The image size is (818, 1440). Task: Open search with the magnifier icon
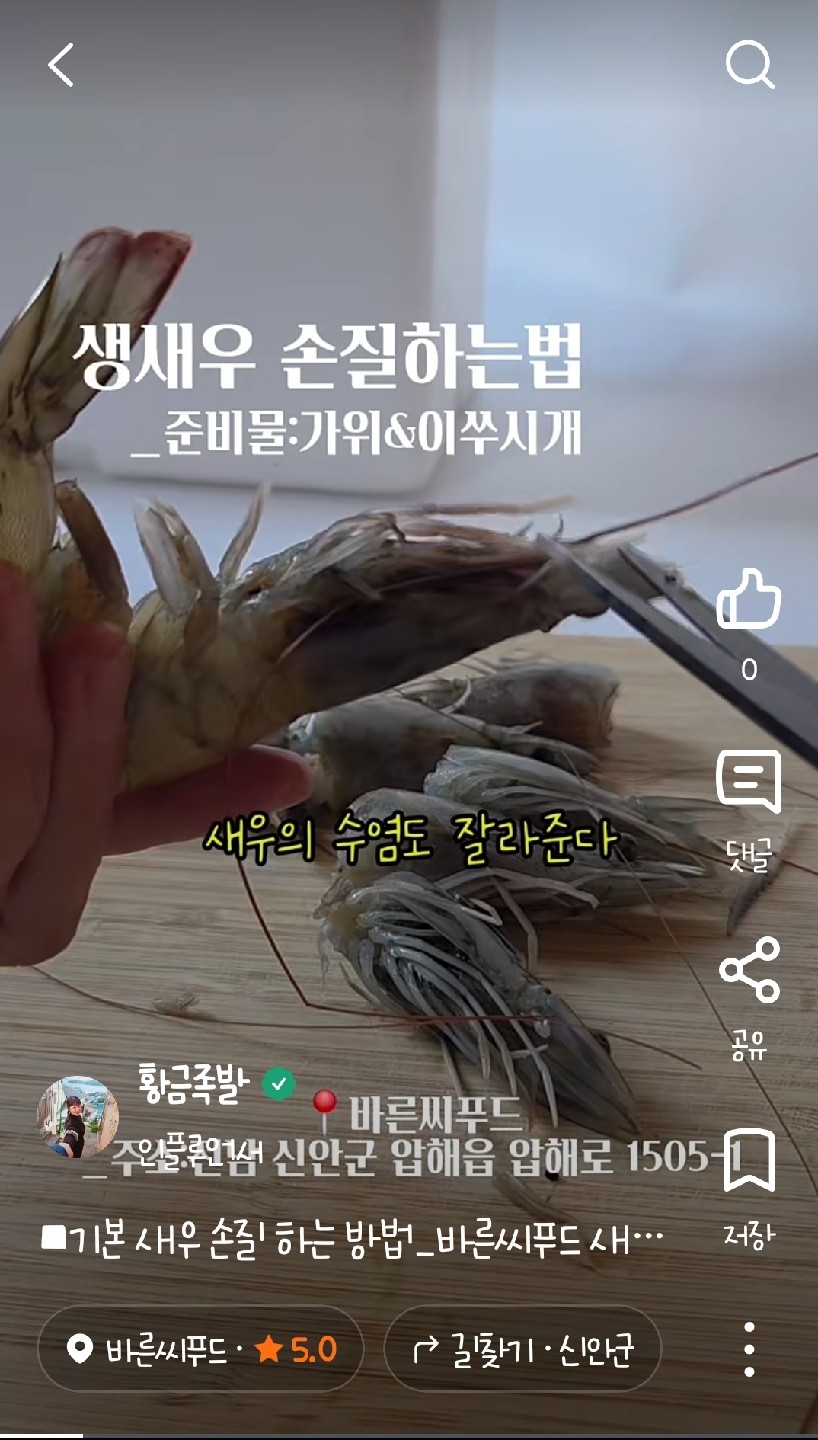tap(749, 65)
